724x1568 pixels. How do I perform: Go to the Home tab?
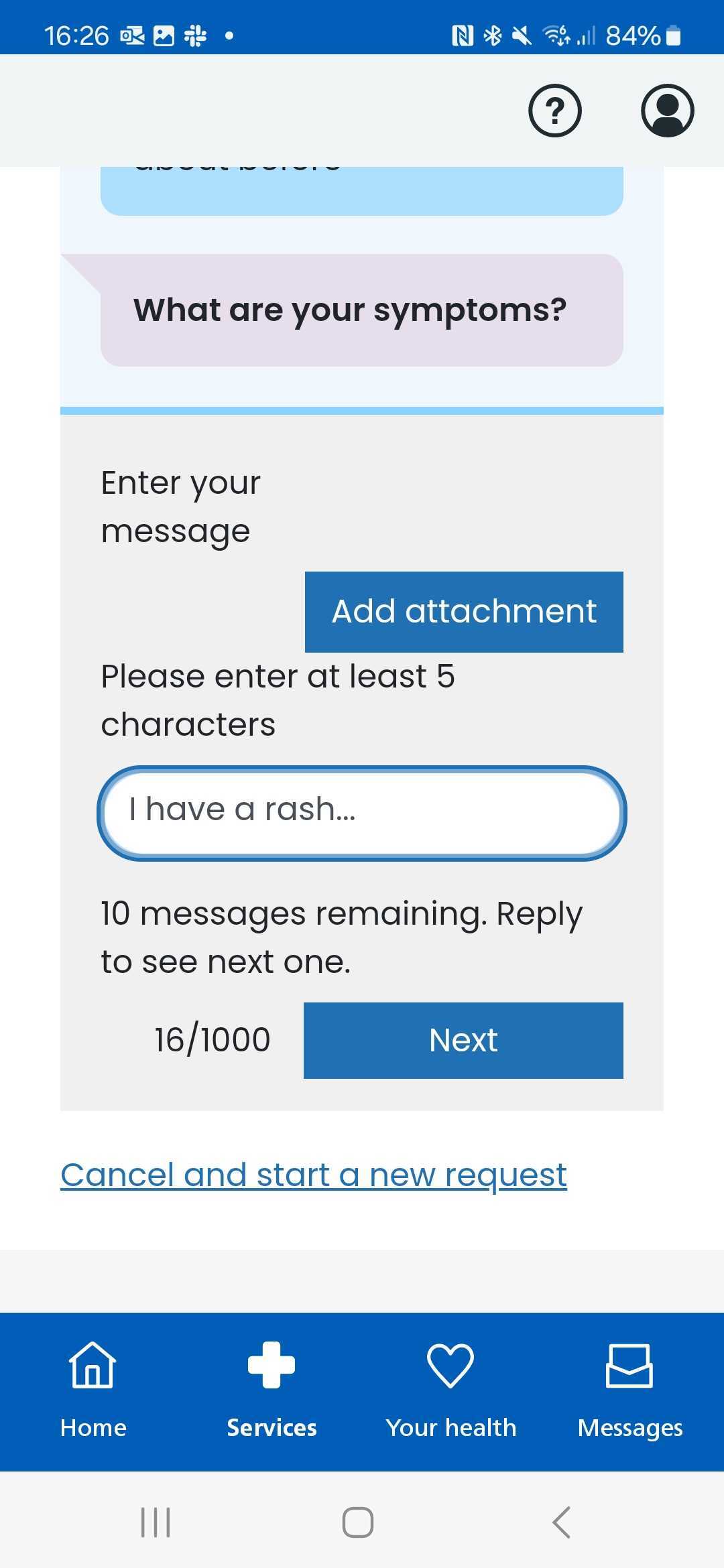click(x=93, y=1391)
